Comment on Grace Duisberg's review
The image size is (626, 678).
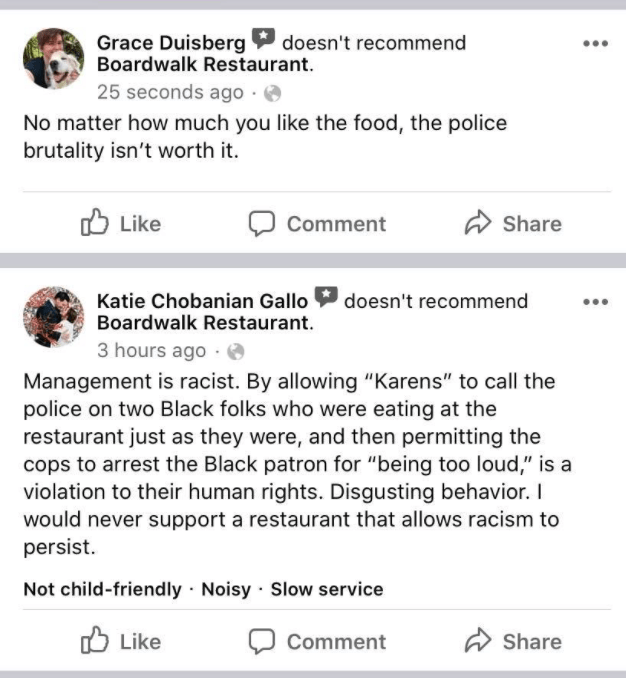(x=316, y=224)
